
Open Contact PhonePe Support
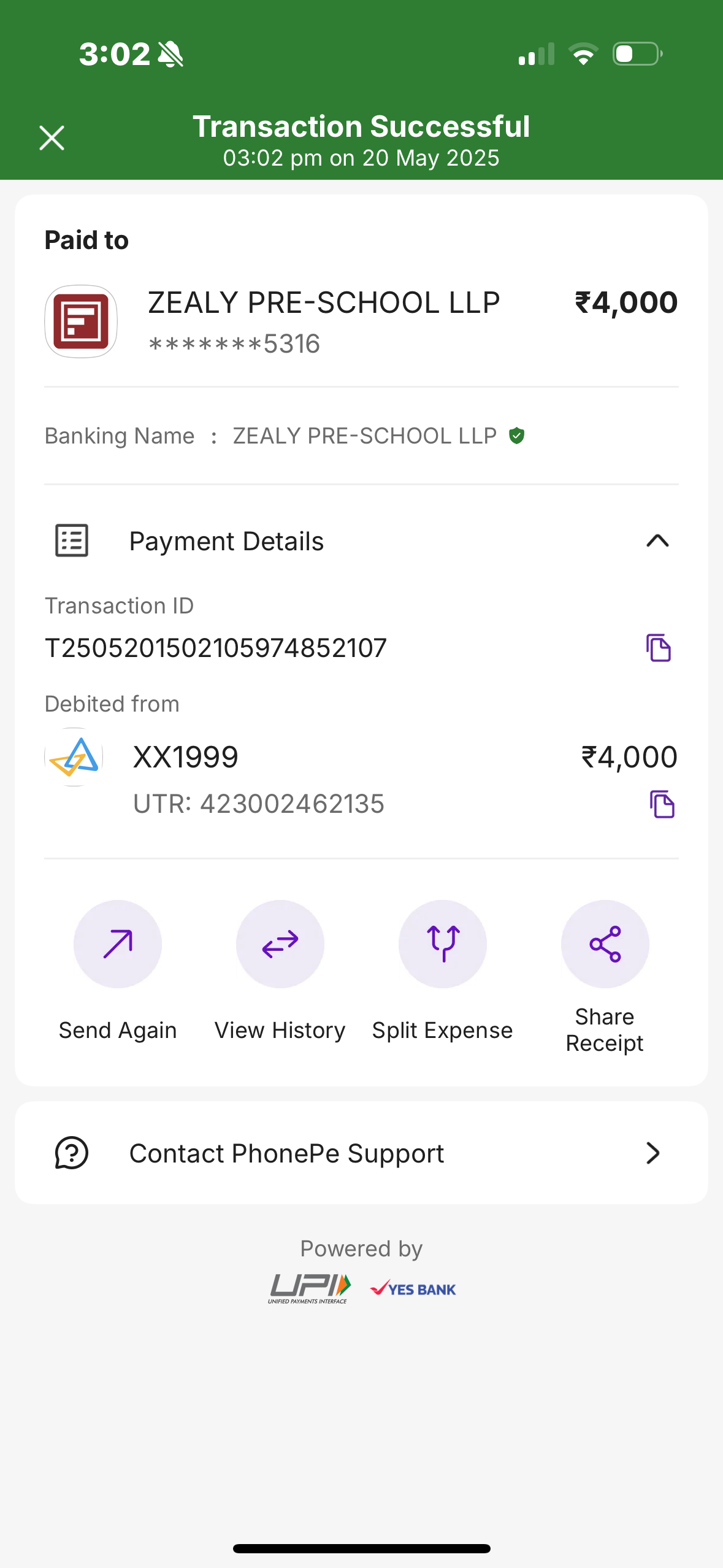pos(361,1153)
